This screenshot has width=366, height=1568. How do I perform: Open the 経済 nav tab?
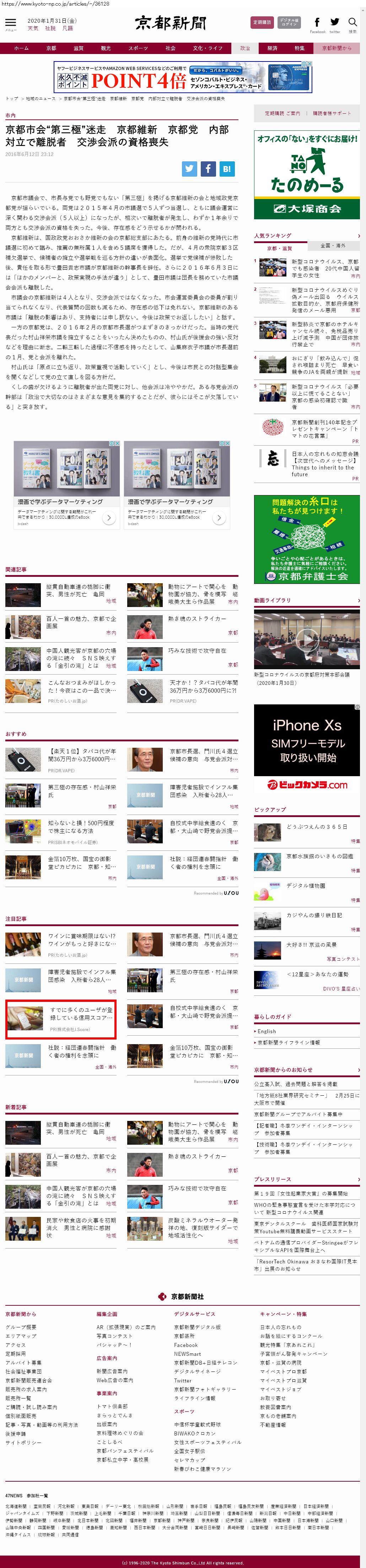[x=272, y=48]
